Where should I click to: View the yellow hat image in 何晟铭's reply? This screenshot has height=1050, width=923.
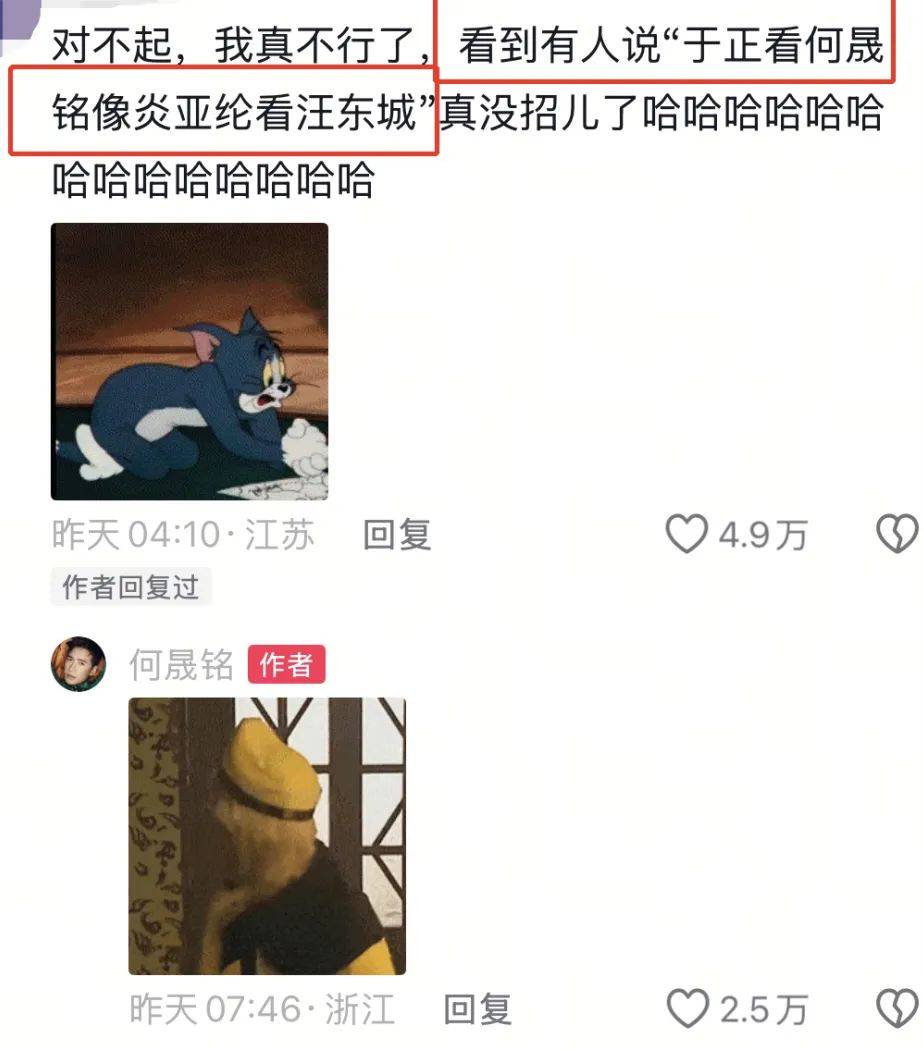267,836
